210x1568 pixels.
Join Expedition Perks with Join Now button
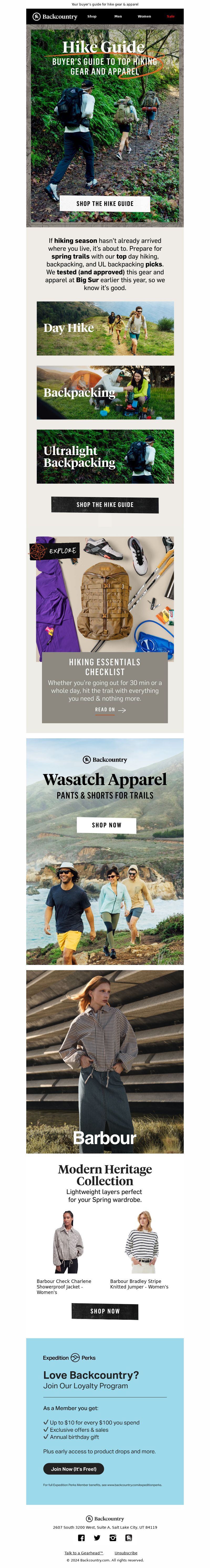click(x=73, y=1468)
